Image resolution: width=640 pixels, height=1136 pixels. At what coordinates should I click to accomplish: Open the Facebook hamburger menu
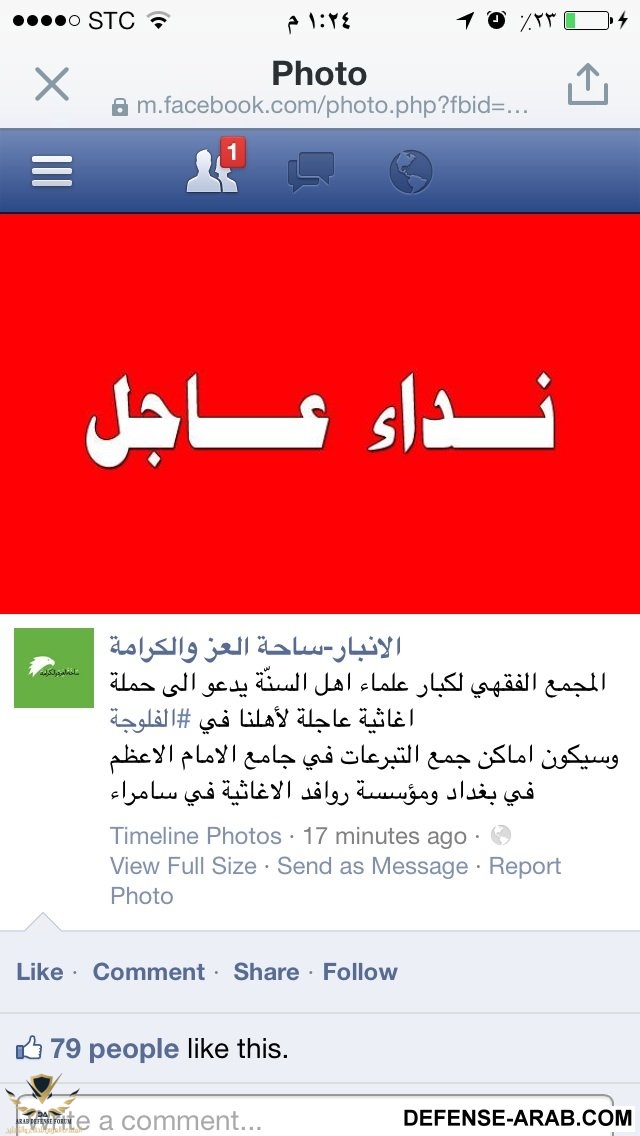(x=52, y=172)
